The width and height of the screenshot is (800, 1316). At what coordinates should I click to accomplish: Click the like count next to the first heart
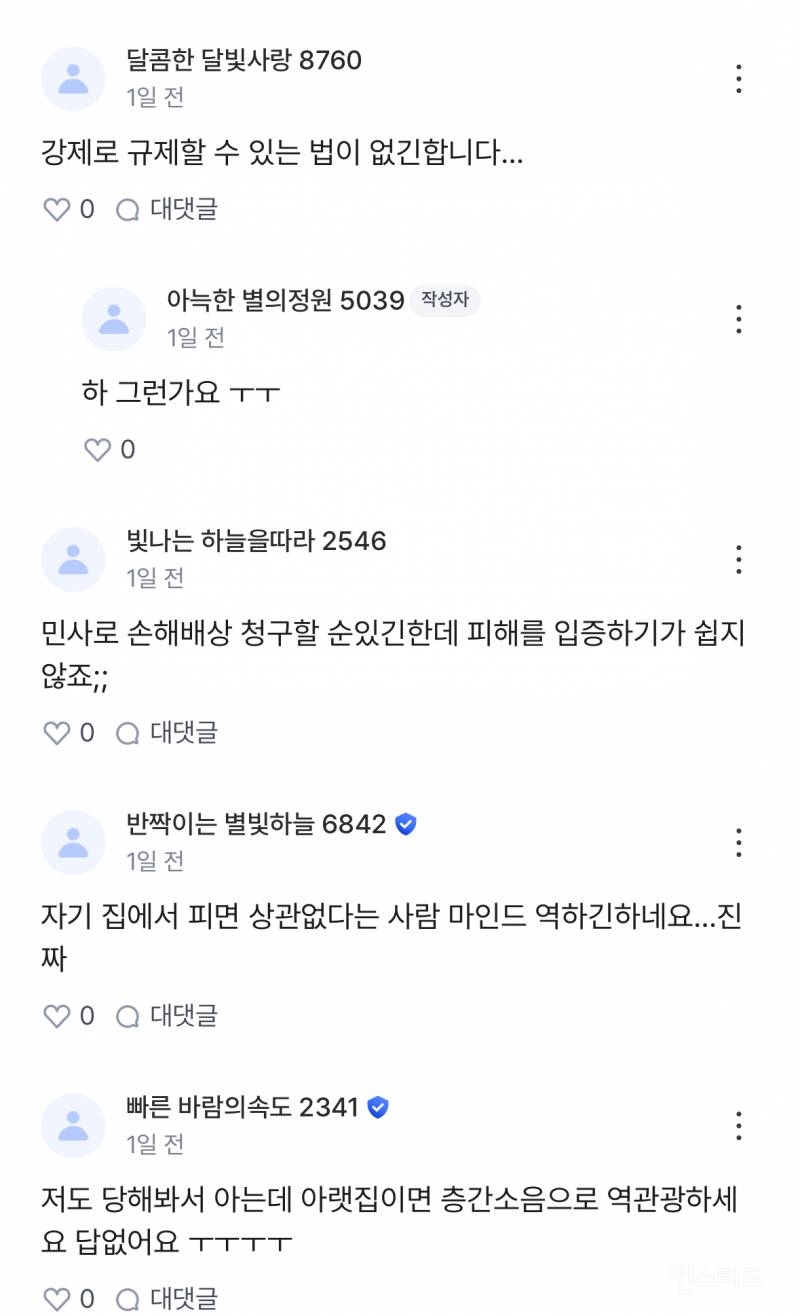point(85,208)
